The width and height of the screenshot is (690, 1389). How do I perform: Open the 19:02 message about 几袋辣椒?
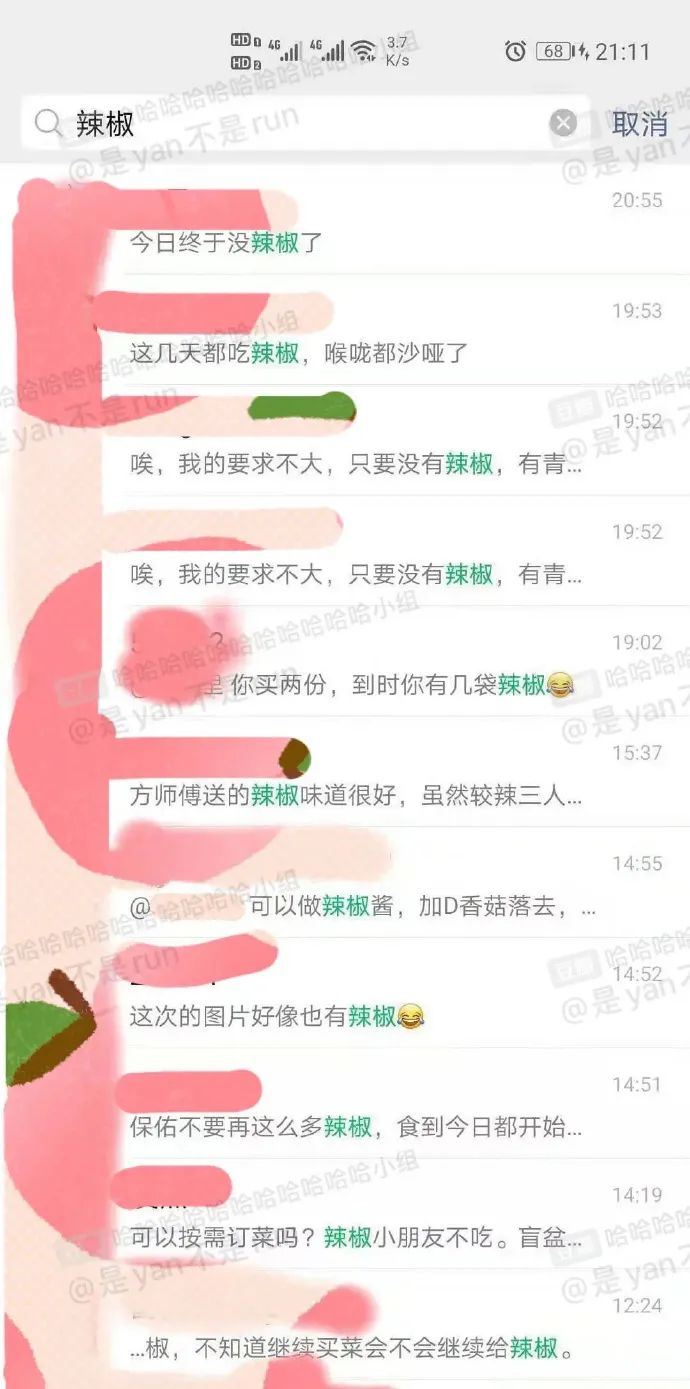400,684
